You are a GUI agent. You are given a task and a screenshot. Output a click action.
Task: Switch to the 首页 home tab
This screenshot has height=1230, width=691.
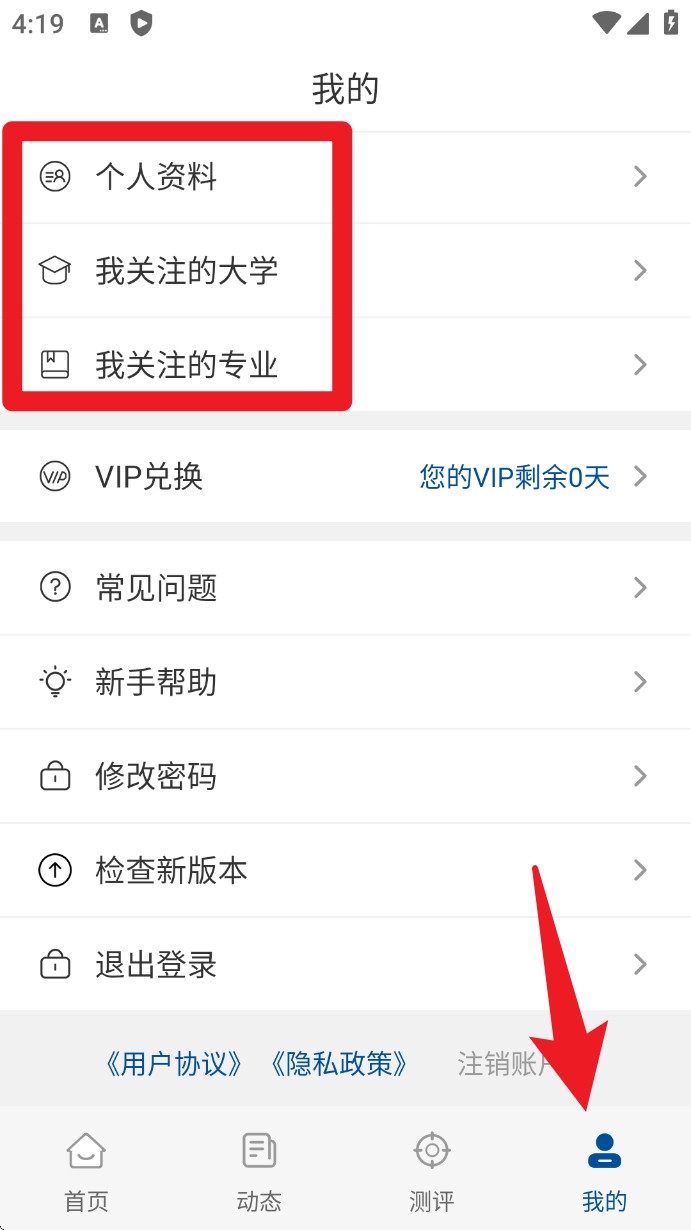point(86,1171)
